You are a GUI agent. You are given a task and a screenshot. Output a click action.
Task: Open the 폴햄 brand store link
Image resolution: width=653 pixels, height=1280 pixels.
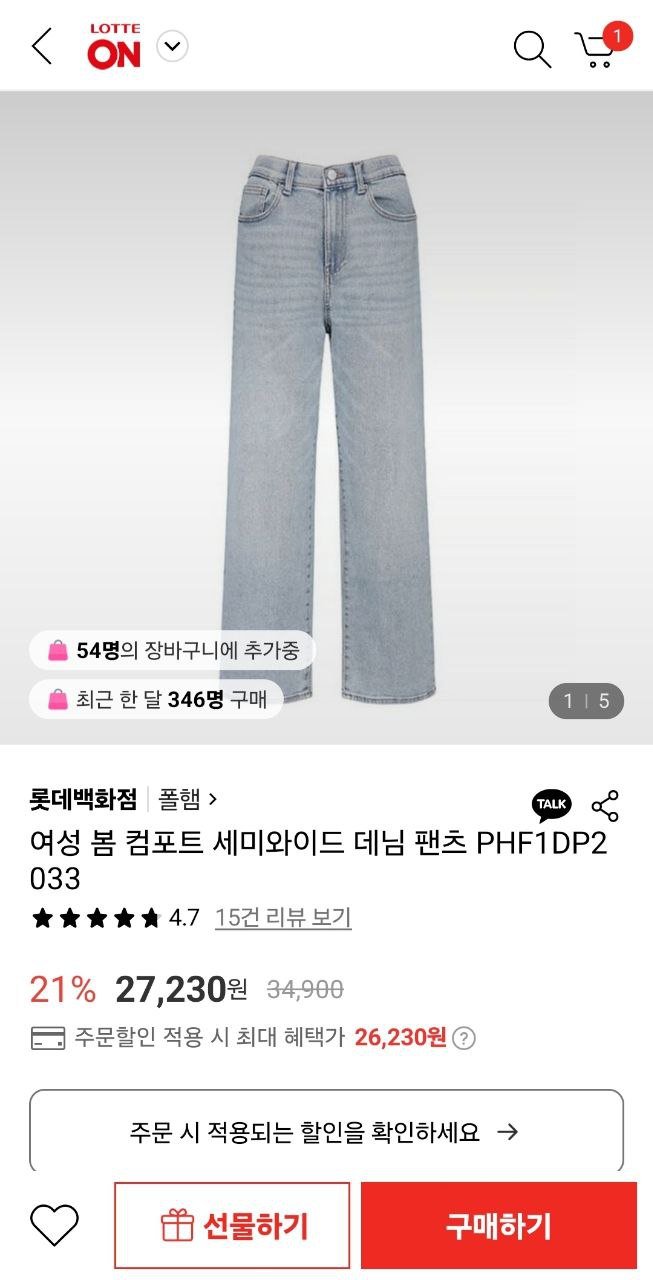point(187,799)
